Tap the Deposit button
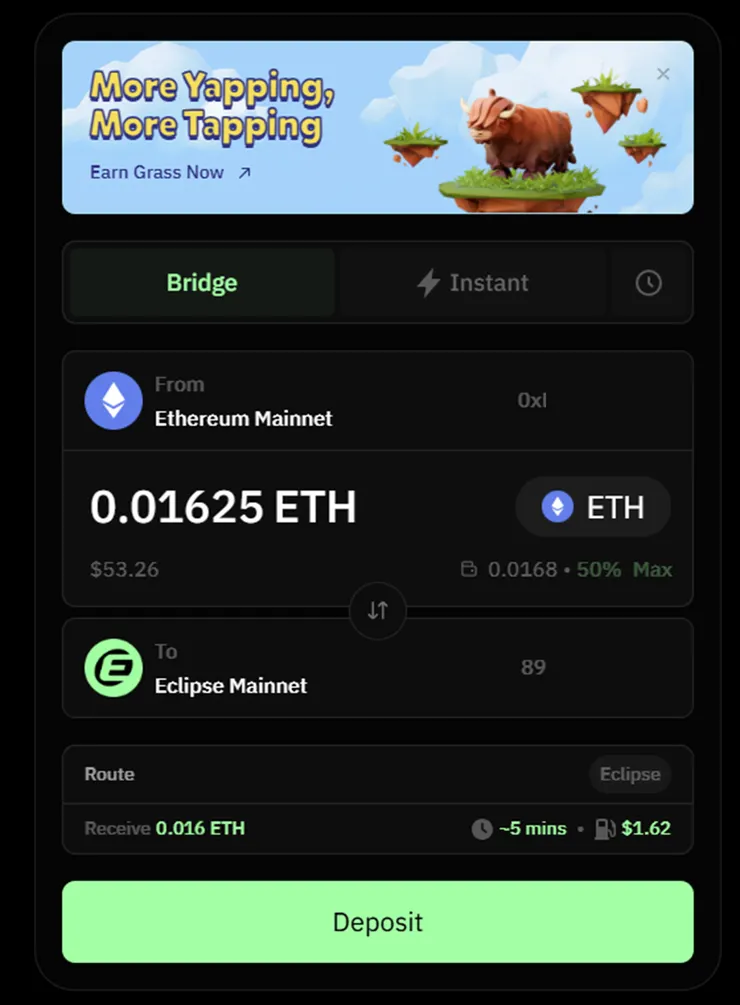740x1005 pixels. pos(378,922)
